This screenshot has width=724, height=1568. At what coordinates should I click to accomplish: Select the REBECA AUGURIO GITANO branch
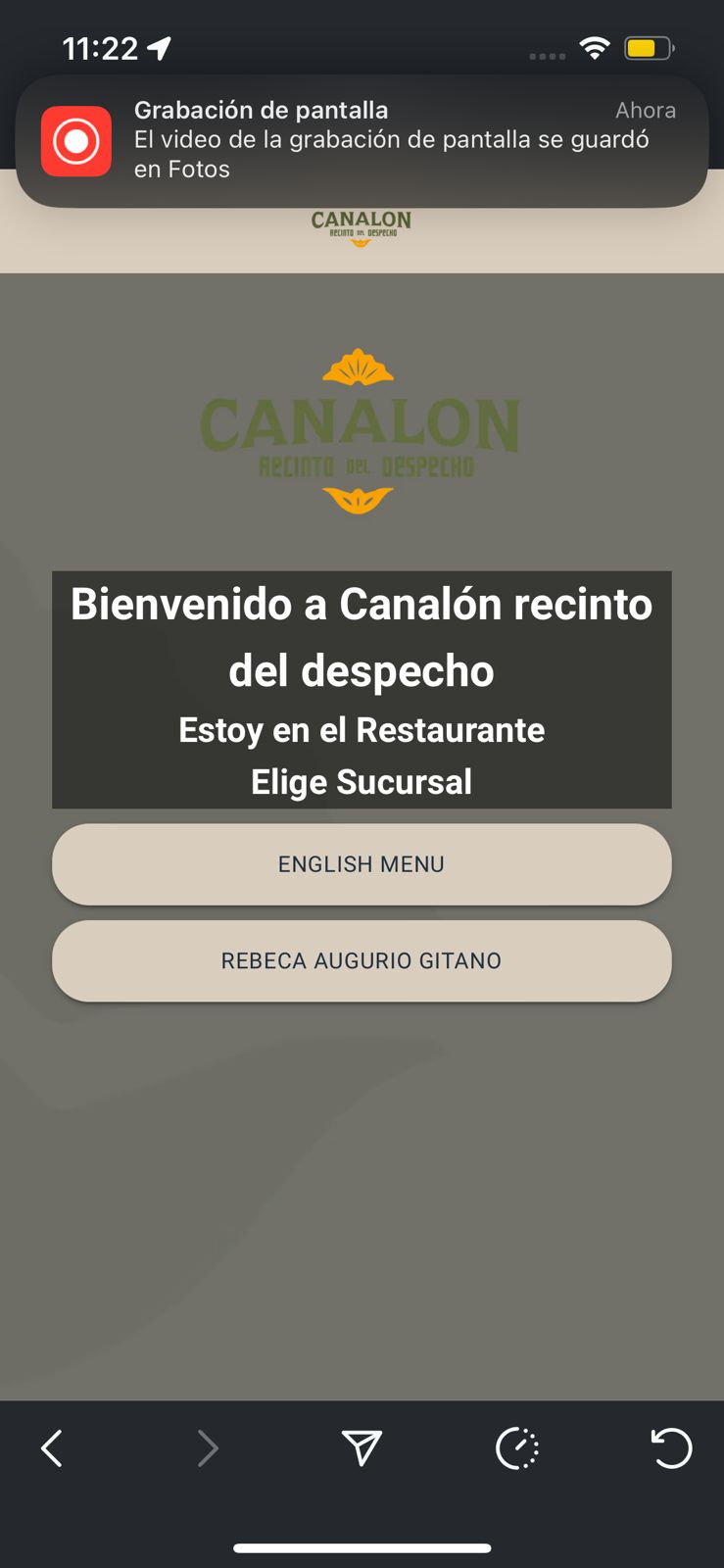pos(362,960)
